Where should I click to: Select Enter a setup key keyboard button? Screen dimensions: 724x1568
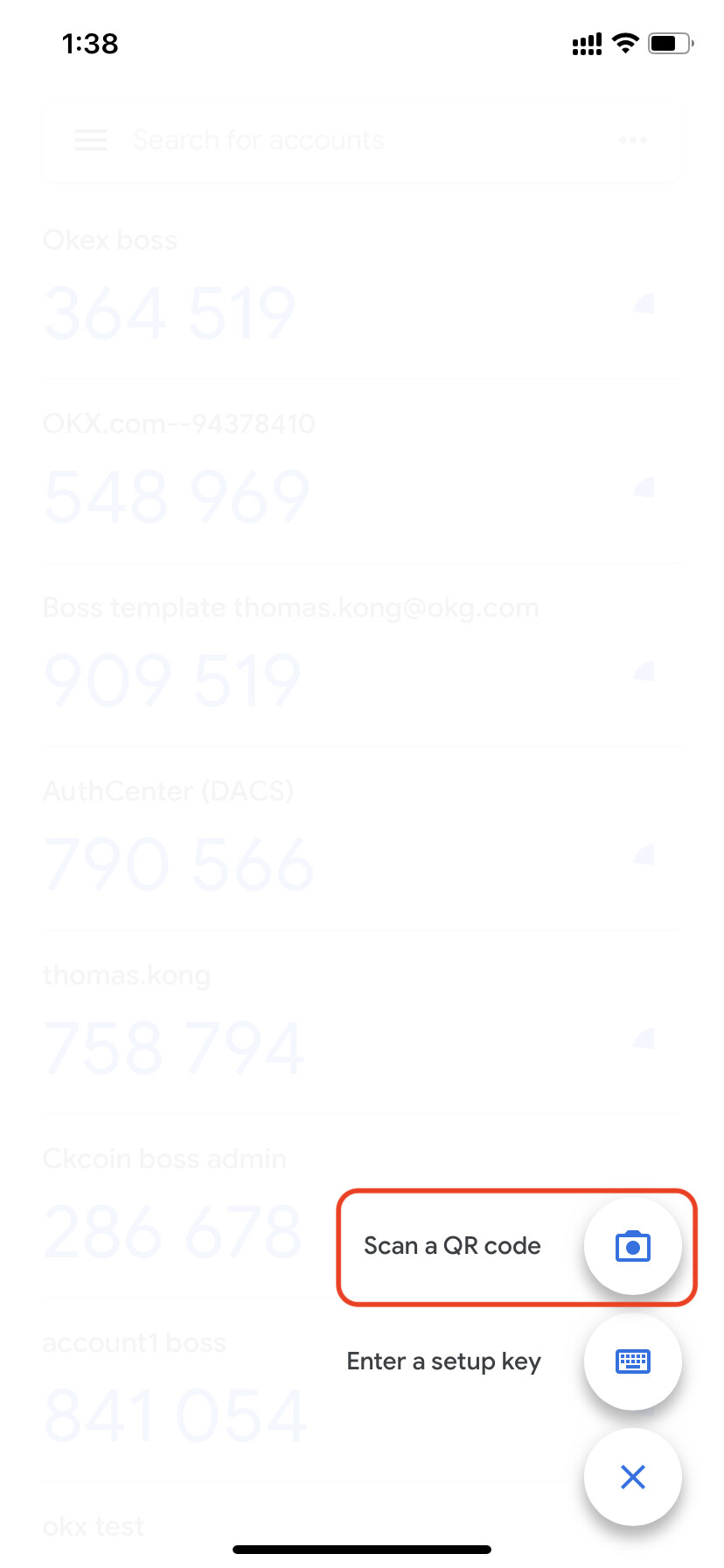click(632, 1361)
